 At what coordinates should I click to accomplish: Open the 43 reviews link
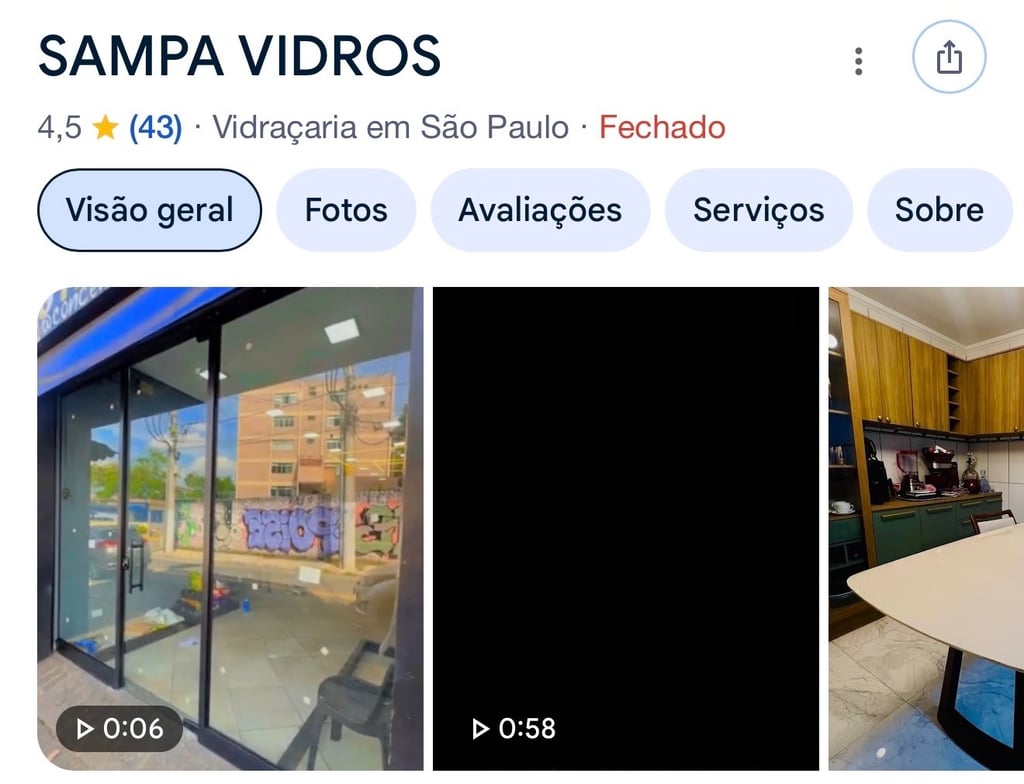pyautogui.click(x=155, y=128)
